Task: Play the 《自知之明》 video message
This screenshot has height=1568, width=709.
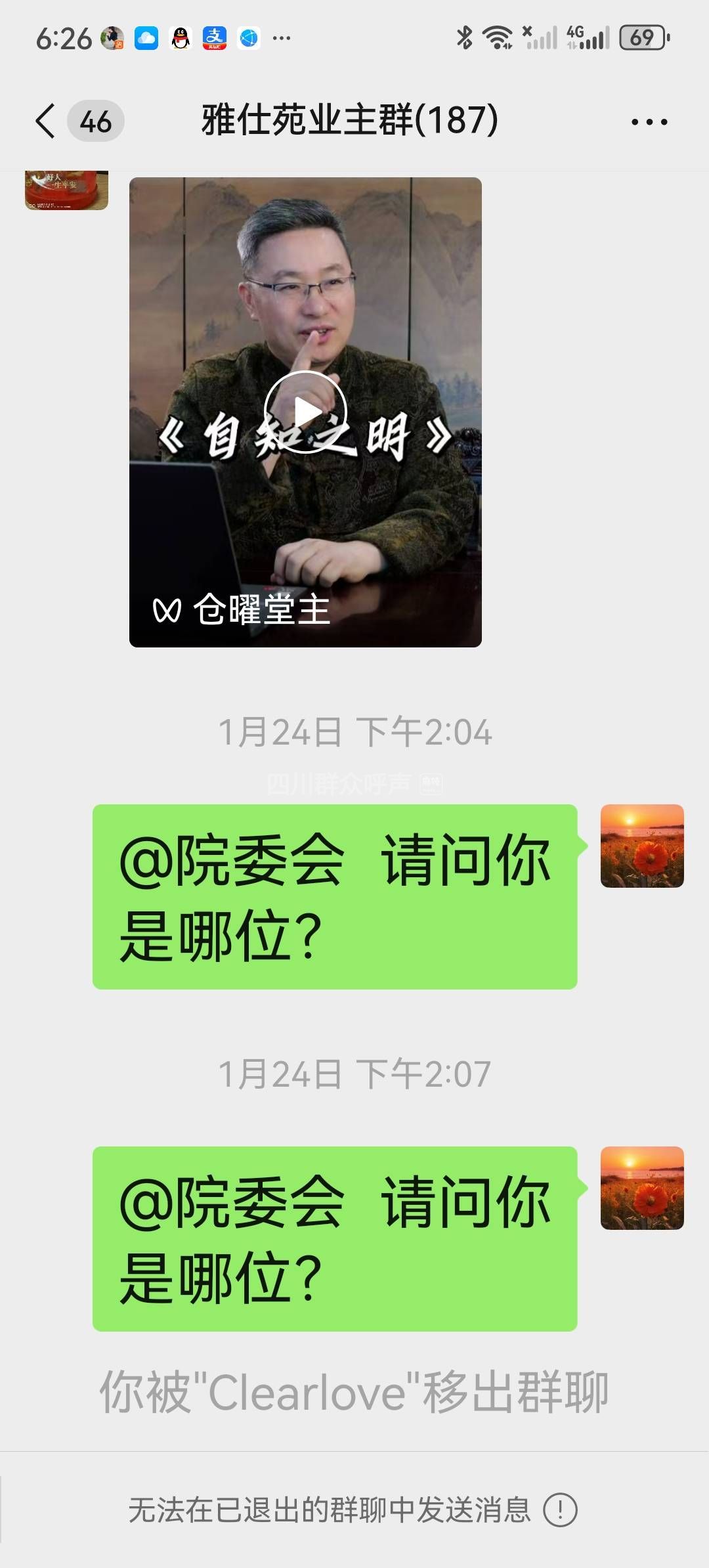Action: coord(305,412)
